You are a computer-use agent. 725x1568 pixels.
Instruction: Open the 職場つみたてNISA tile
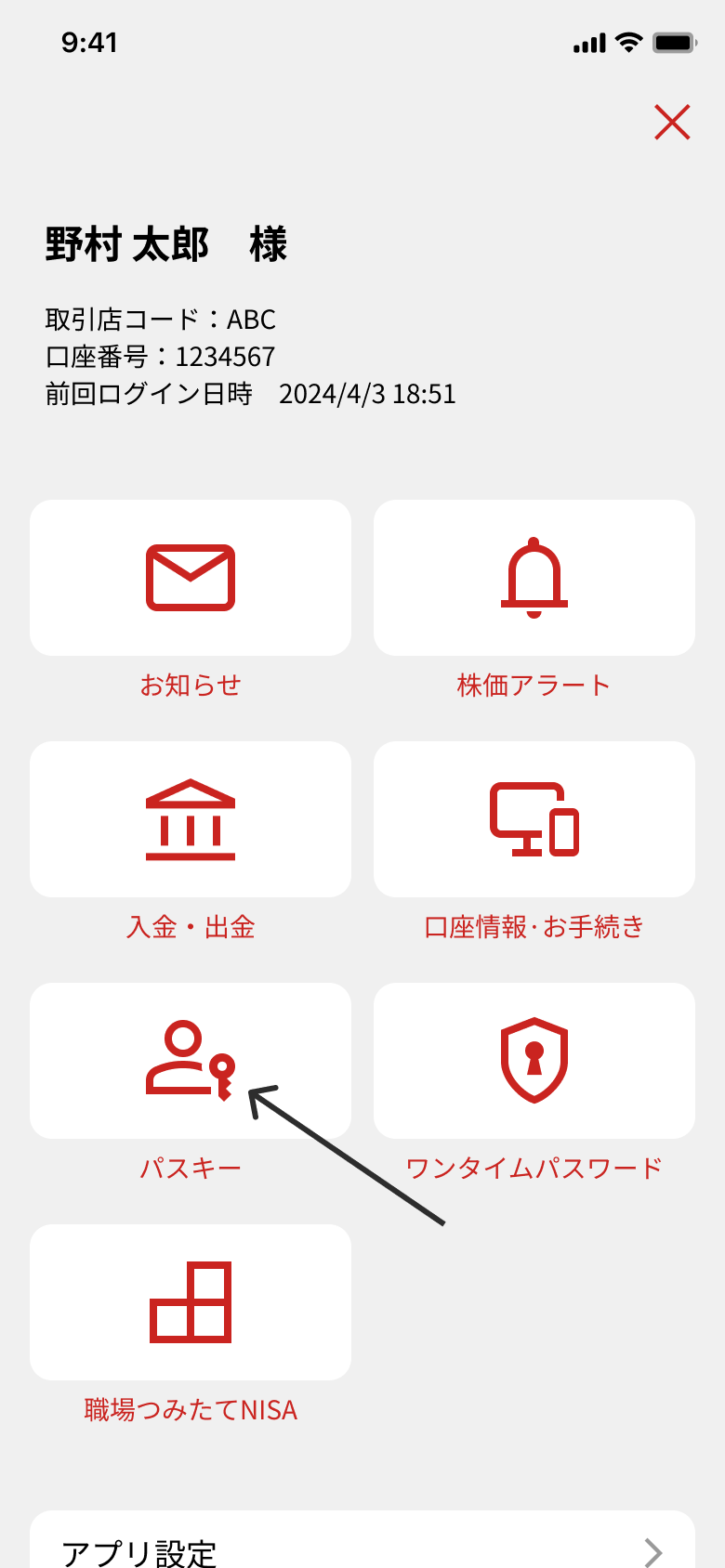tap(191, 1302)
